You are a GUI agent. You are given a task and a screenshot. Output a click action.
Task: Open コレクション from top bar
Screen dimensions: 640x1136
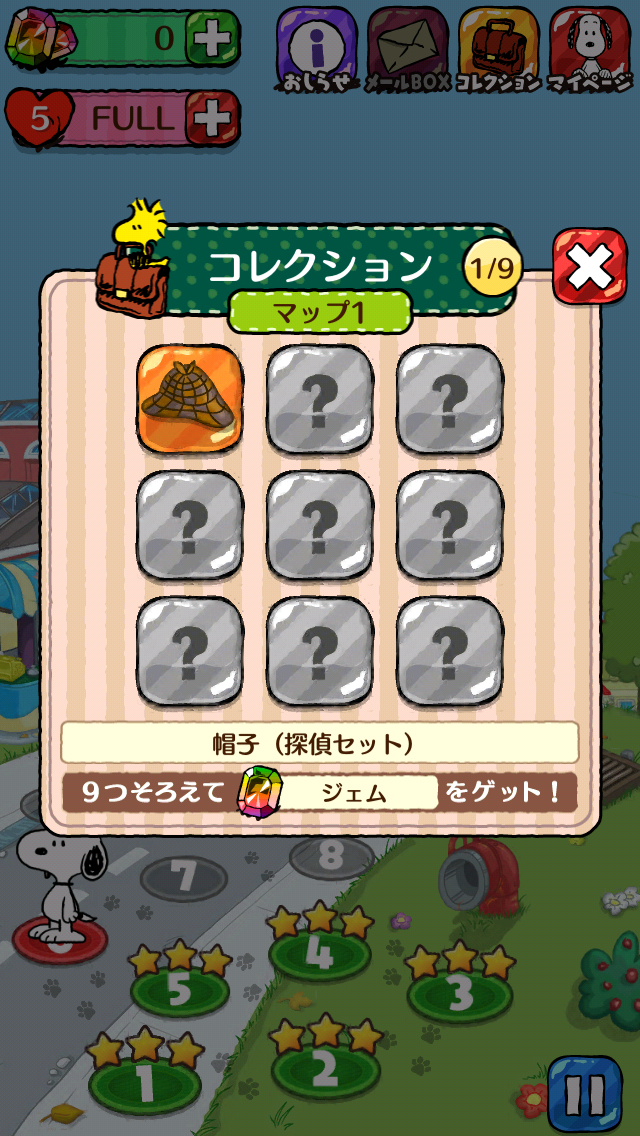tap(498, 48)
